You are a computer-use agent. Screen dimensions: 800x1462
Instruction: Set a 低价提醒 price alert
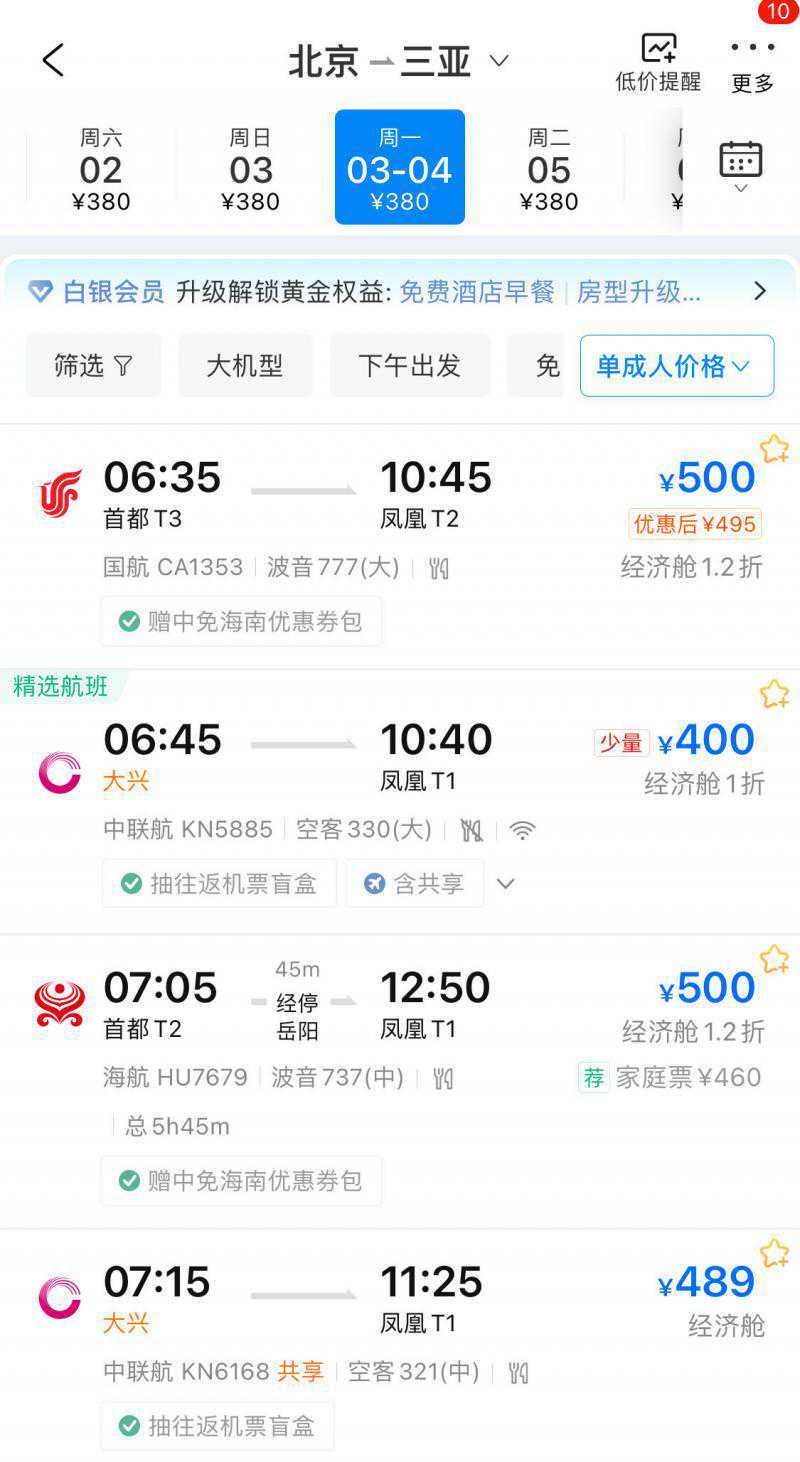[x=658, y=62]
